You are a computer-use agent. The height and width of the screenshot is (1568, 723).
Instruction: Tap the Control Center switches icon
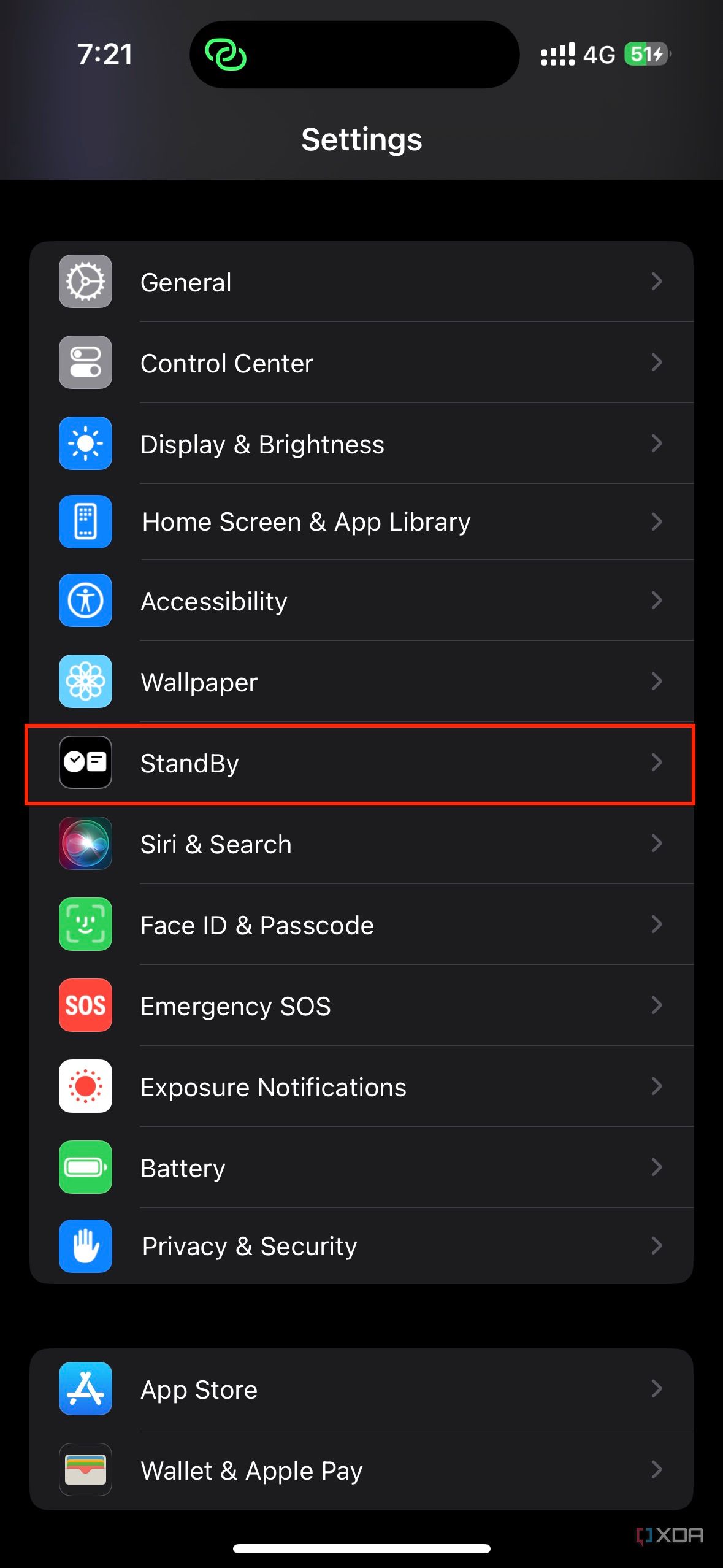click(x=85, y=362)
